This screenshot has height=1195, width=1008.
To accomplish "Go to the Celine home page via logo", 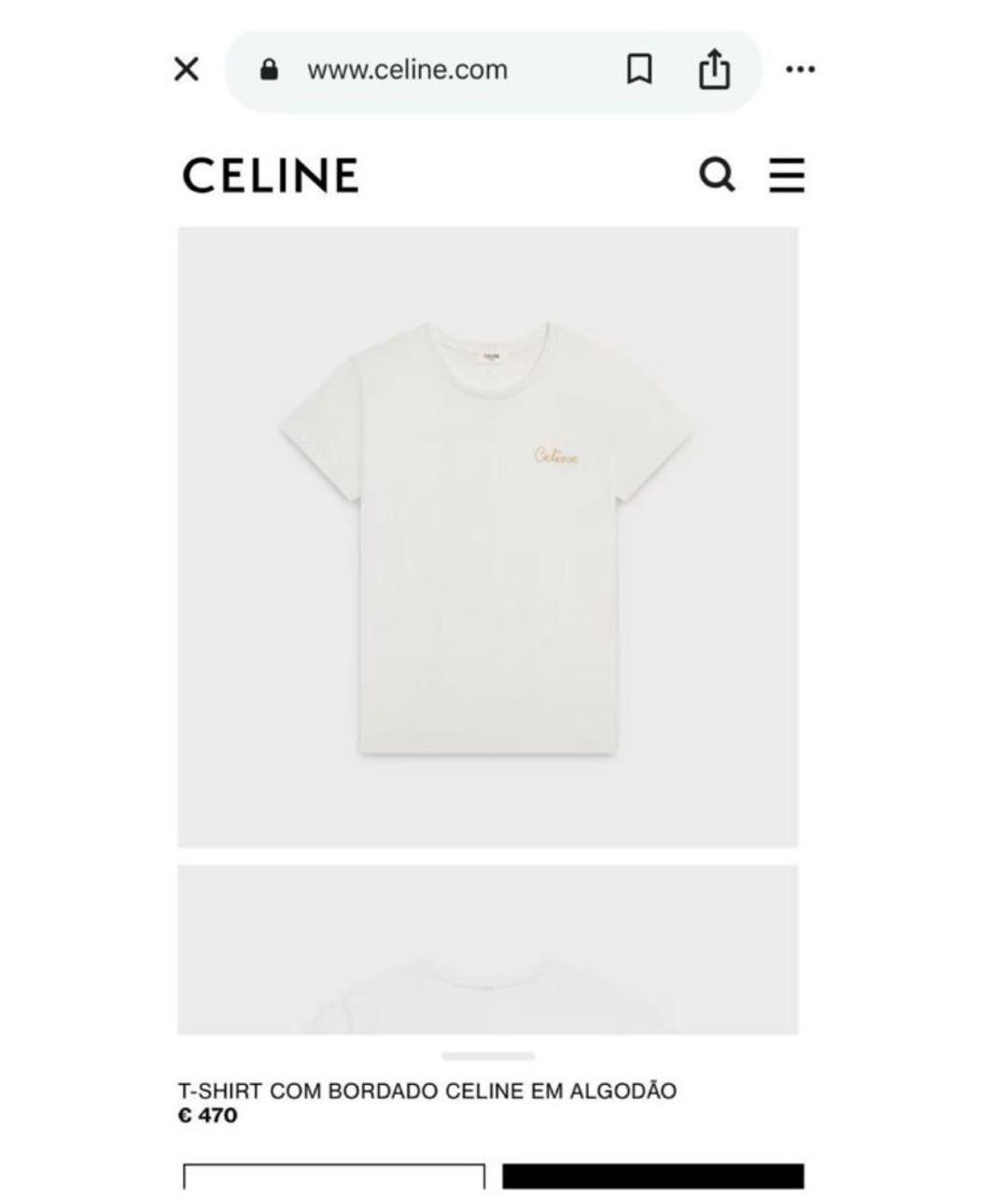I will [x=270, y=176].
